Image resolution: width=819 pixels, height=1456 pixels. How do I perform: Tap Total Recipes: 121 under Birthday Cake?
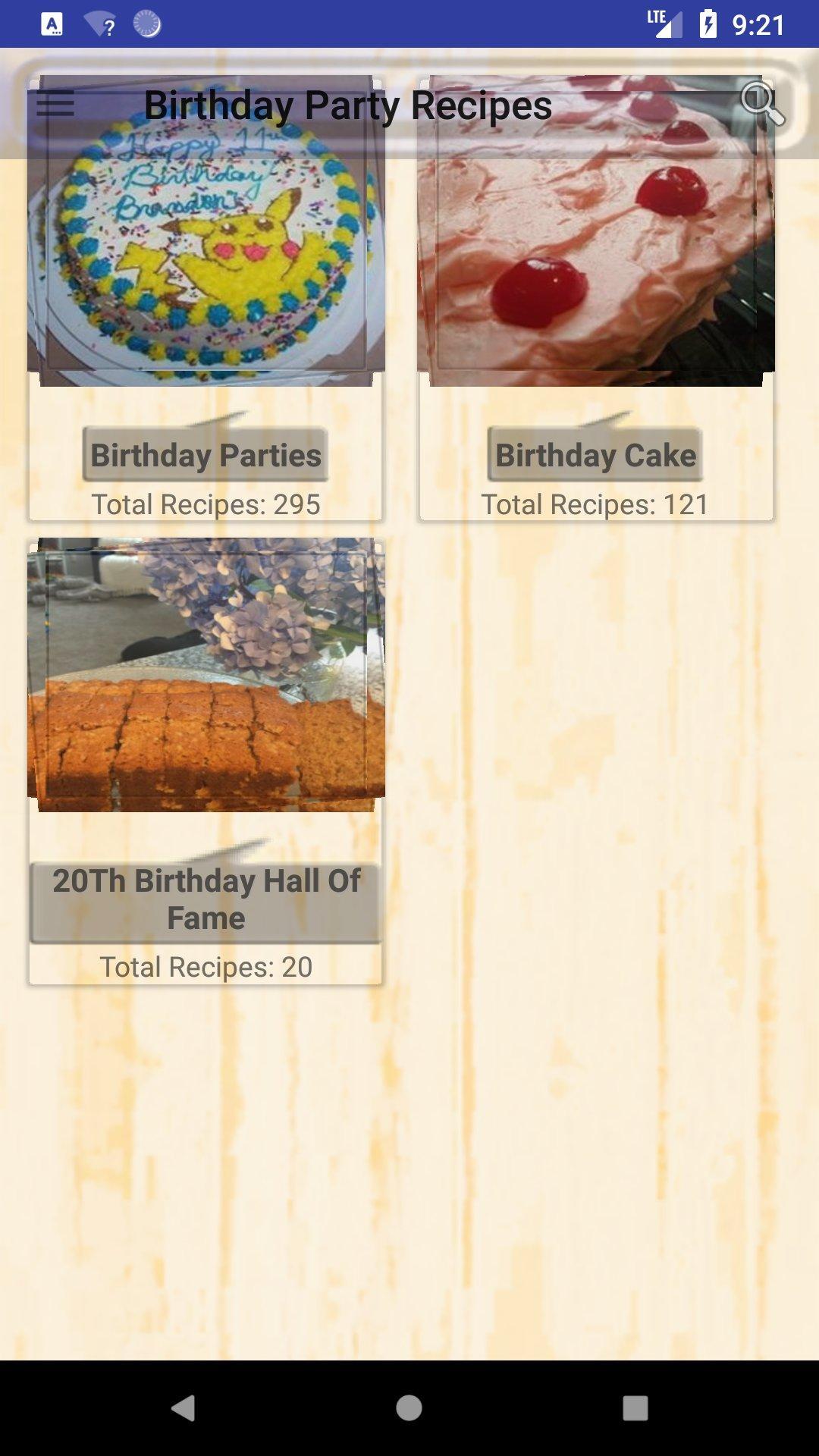(x=595, y=502)
